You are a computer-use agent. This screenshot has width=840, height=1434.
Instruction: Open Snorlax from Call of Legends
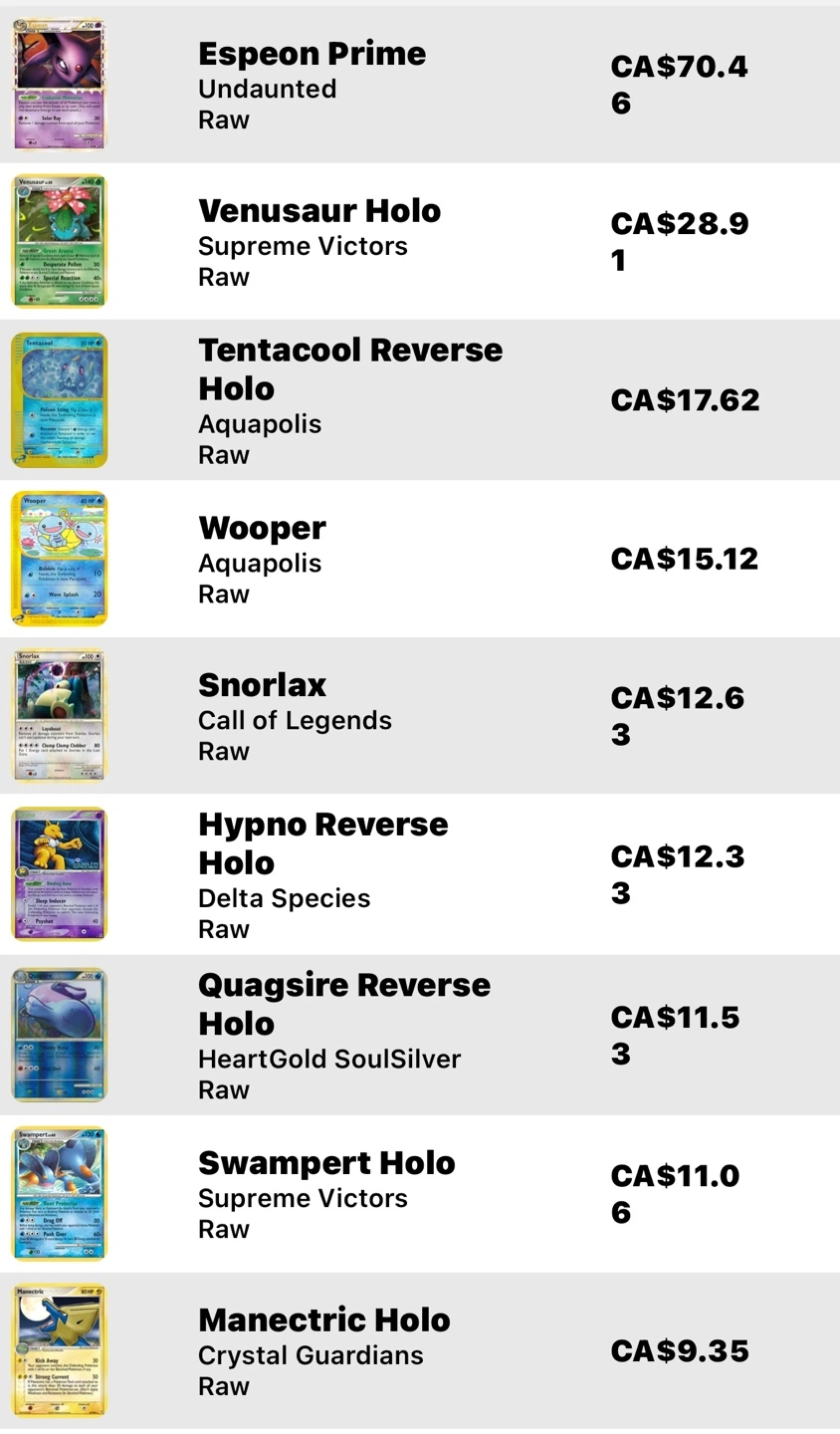click(420, 716)
